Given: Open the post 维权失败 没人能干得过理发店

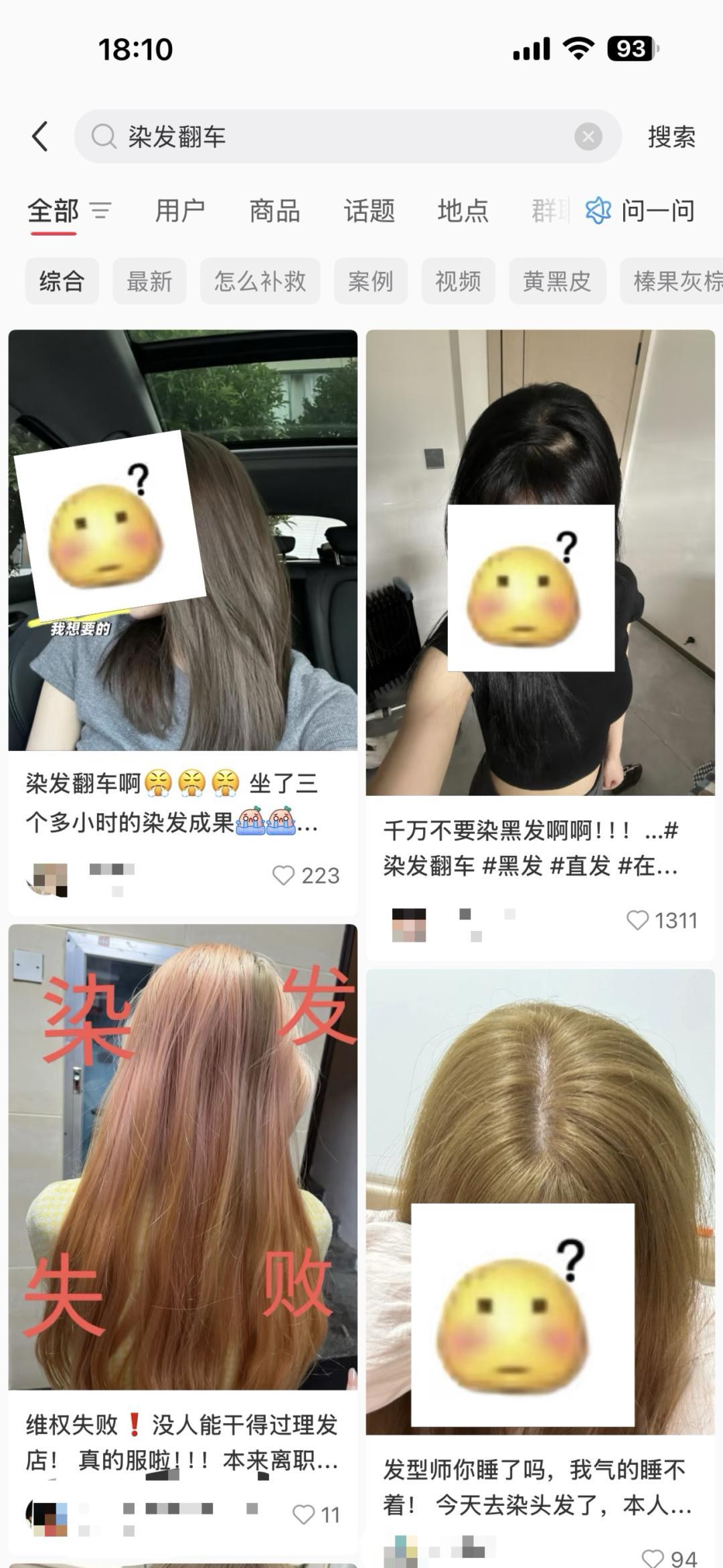Looking at the screenshot, I should [x=182, y=1443].
